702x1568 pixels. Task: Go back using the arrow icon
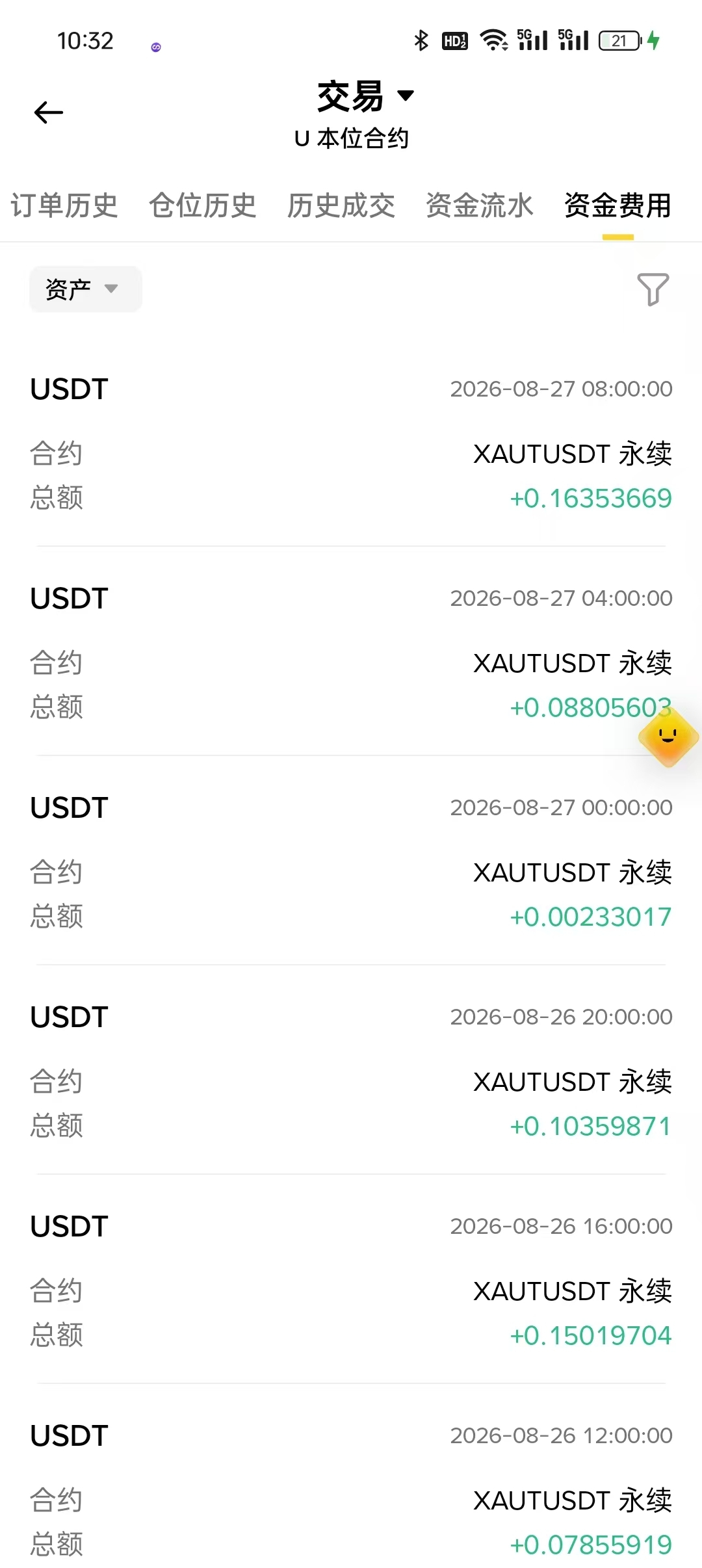point(49,112)
